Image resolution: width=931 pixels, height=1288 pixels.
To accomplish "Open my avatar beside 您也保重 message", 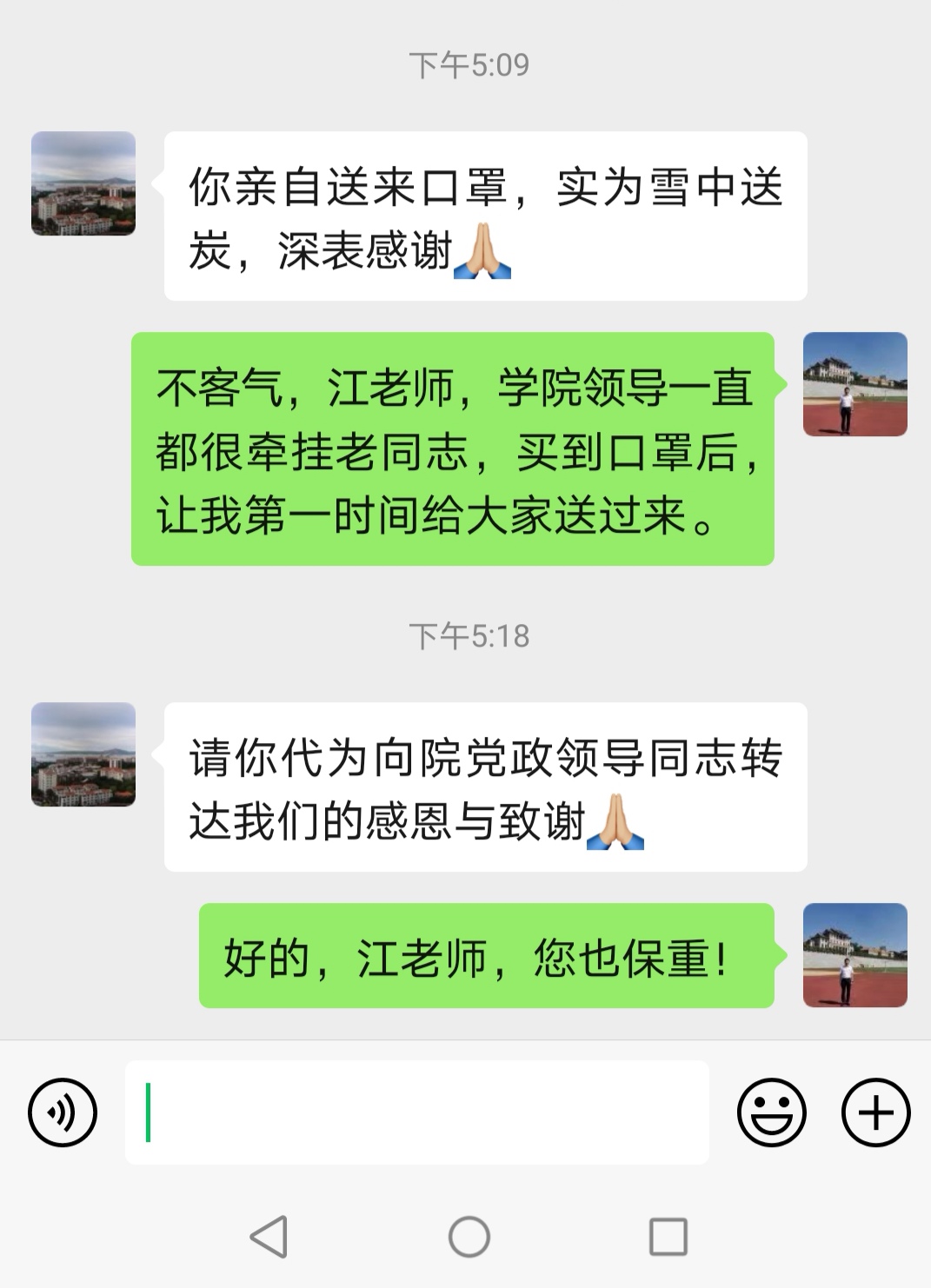I will pyautogui.click(x=855, y=955).
